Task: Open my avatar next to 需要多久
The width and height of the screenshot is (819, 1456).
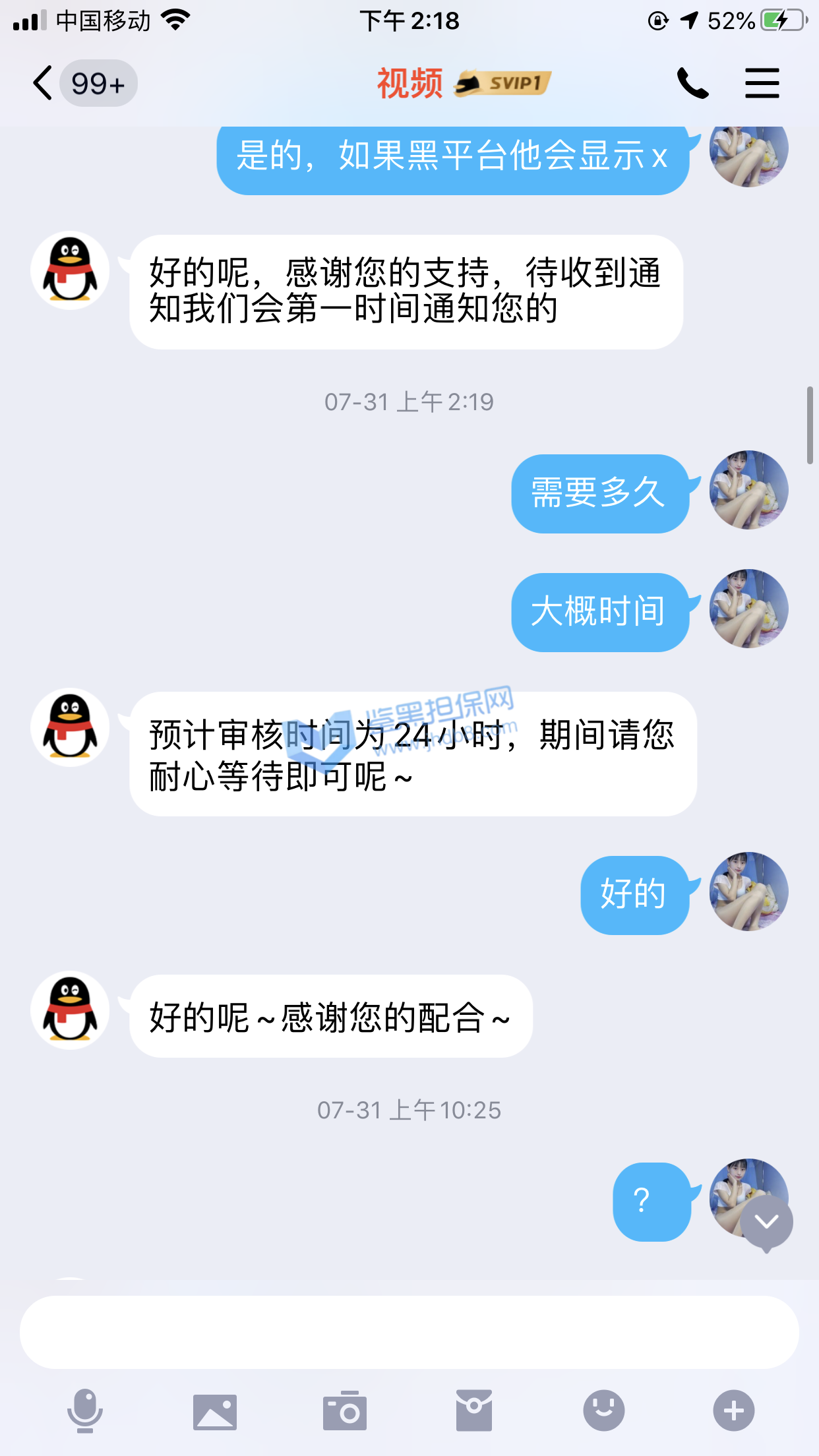Action: point(748,490)
